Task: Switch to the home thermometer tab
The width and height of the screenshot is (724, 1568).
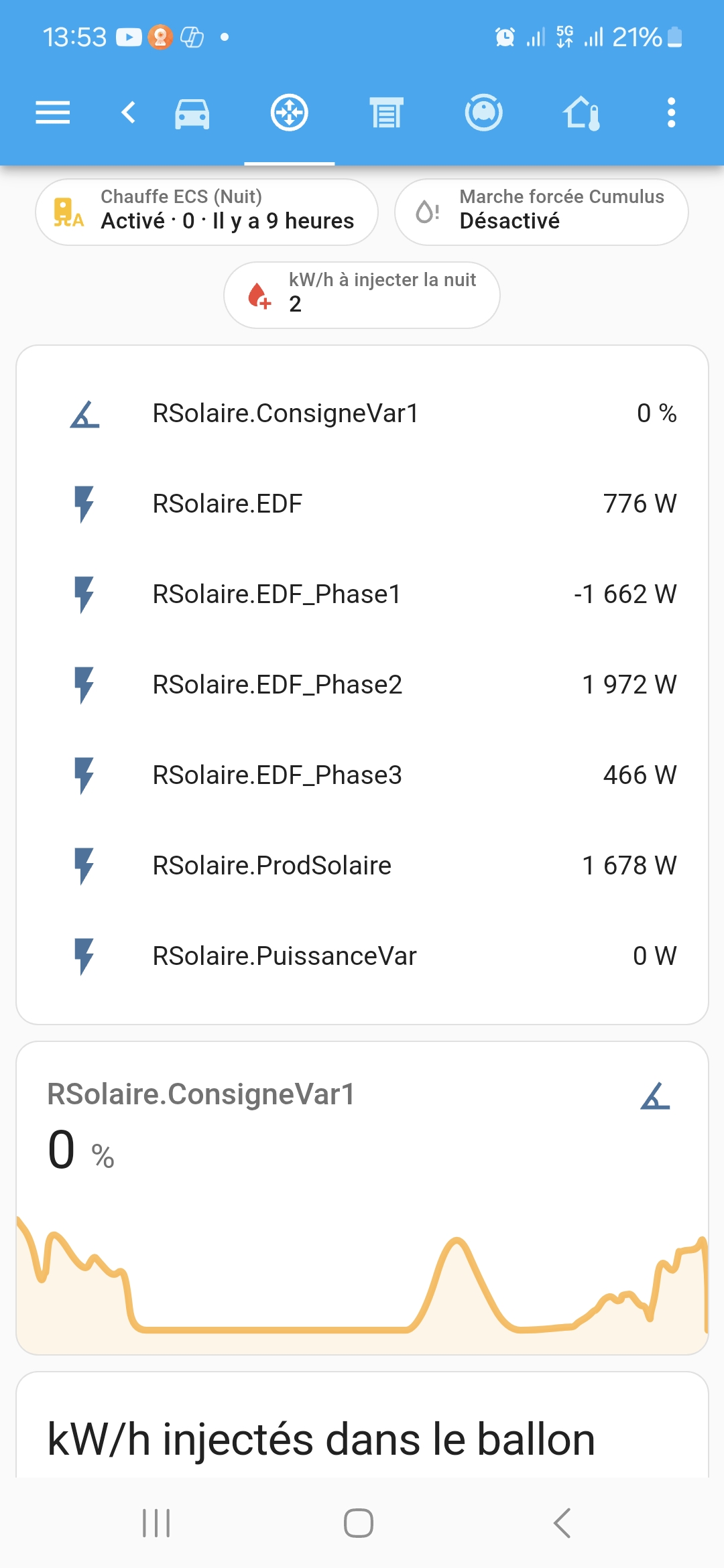Action: pos(581,113)
